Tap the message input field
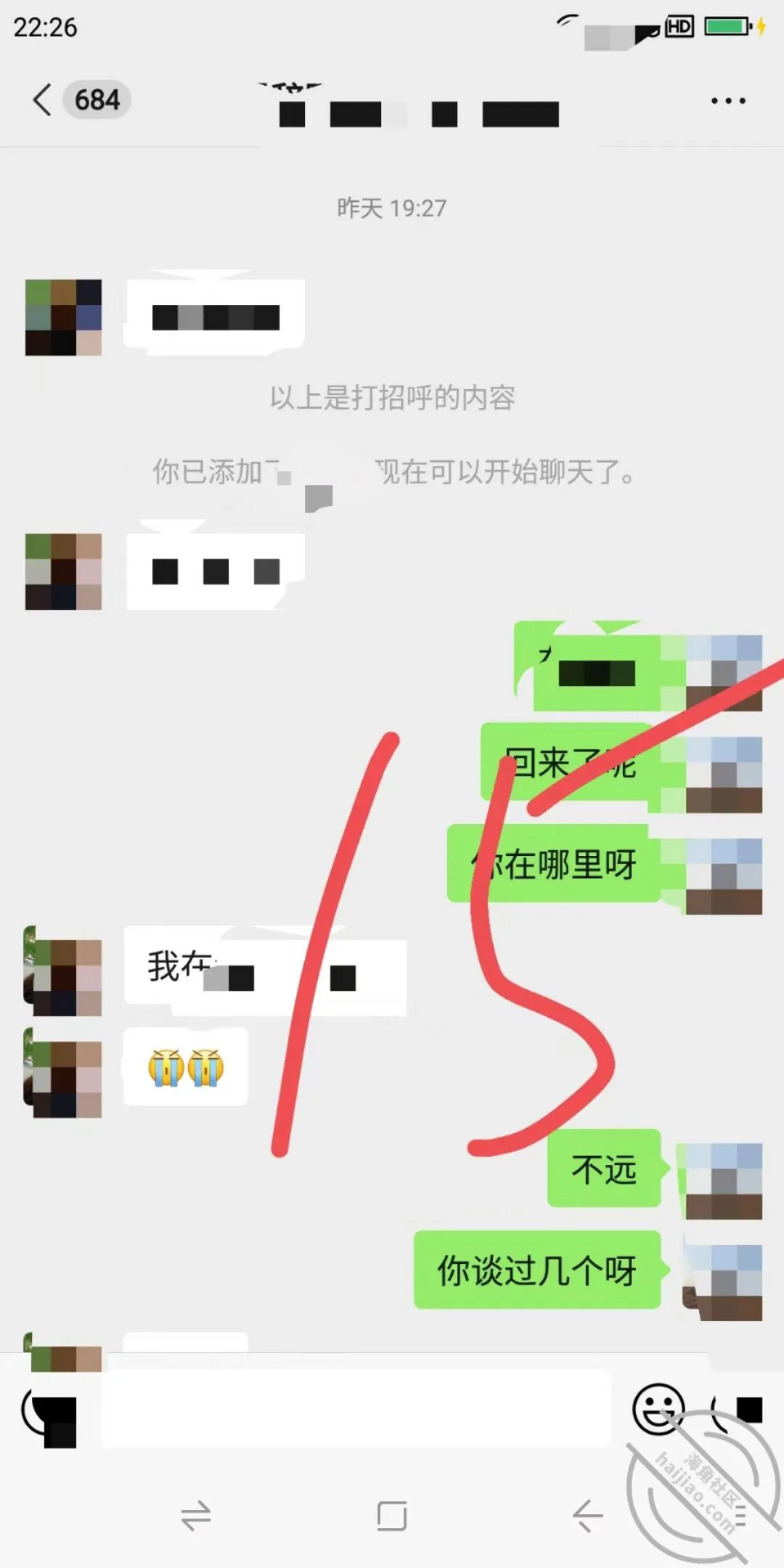 (356, 1409)
